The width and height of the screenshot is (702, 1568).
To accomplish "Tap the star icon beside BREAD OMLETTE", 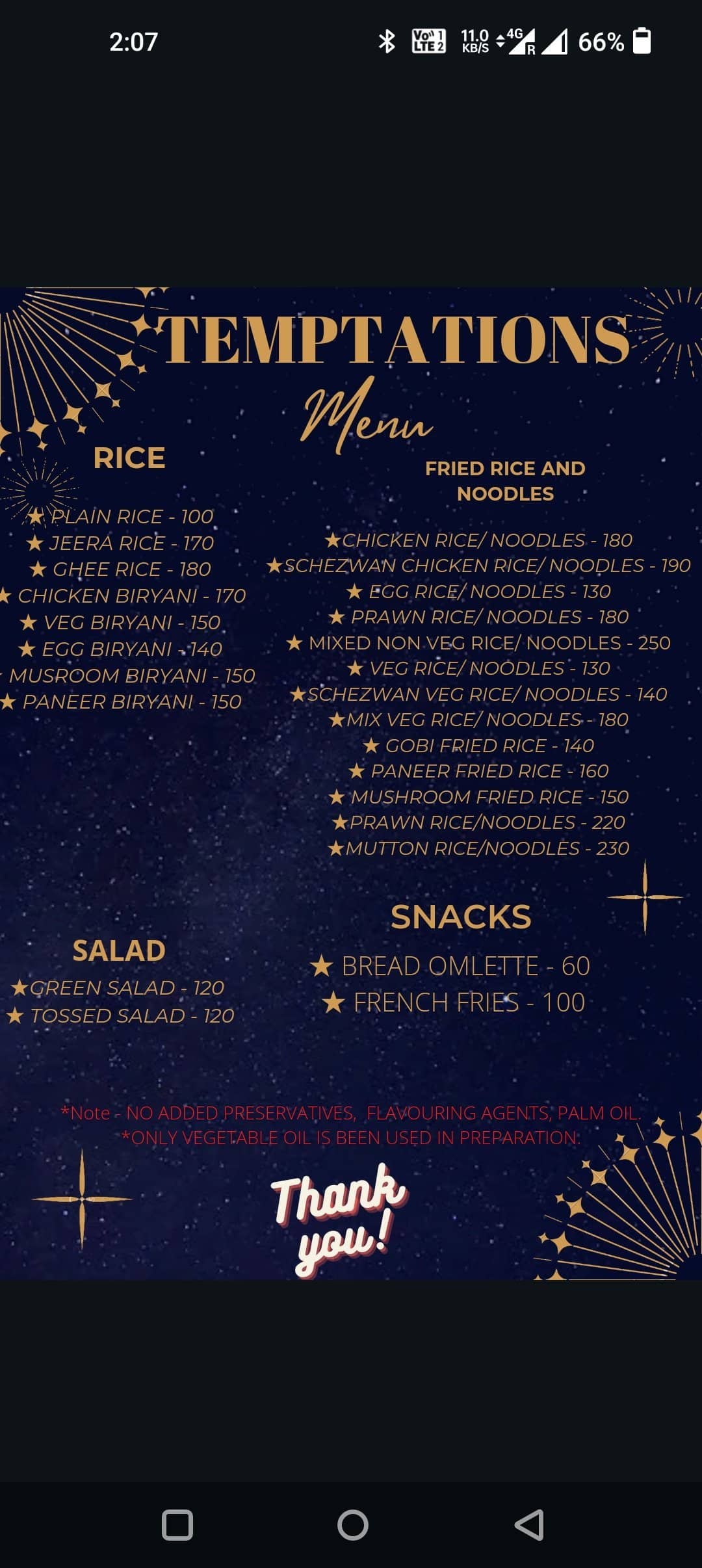I will pos(320,967).
